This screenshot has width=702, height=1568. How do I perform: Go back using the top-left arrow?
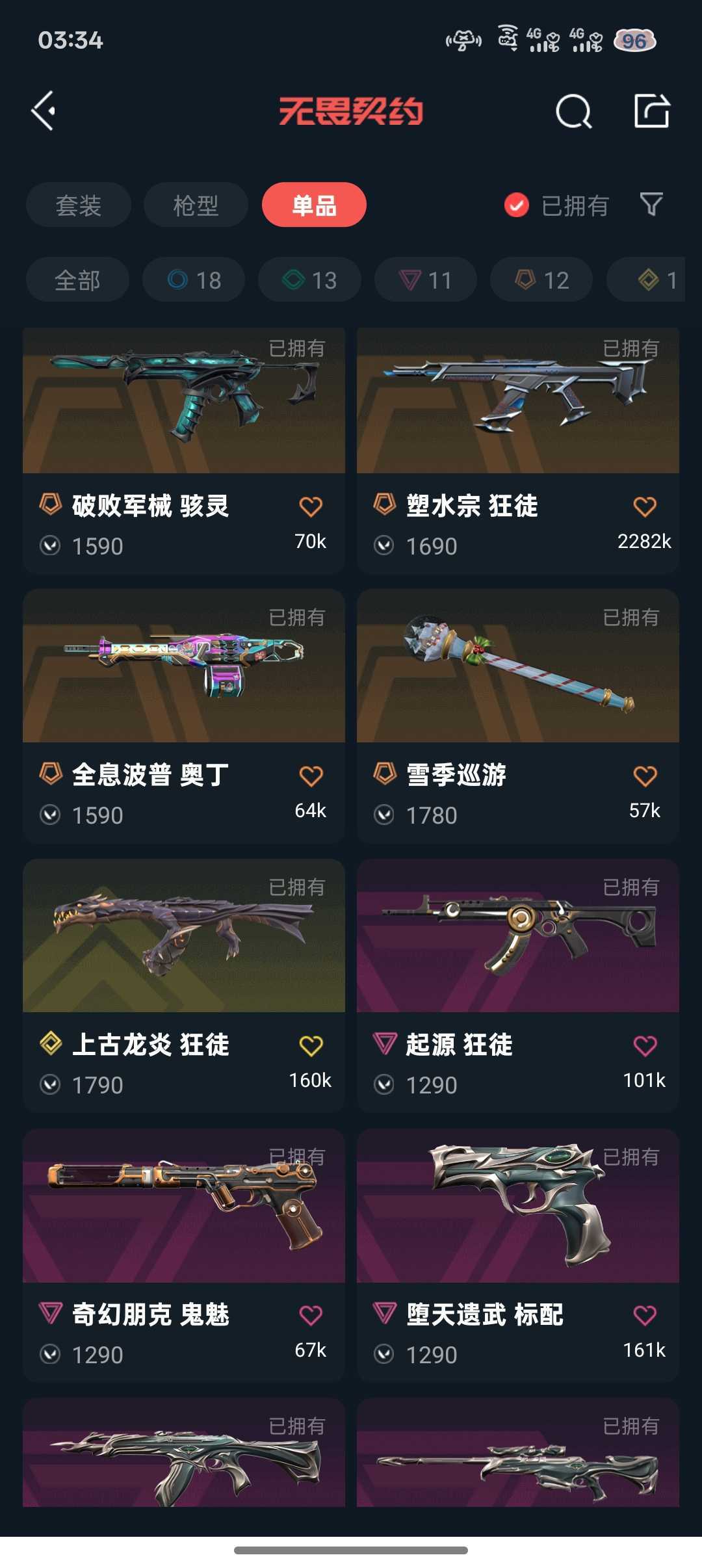click(44, 111)
